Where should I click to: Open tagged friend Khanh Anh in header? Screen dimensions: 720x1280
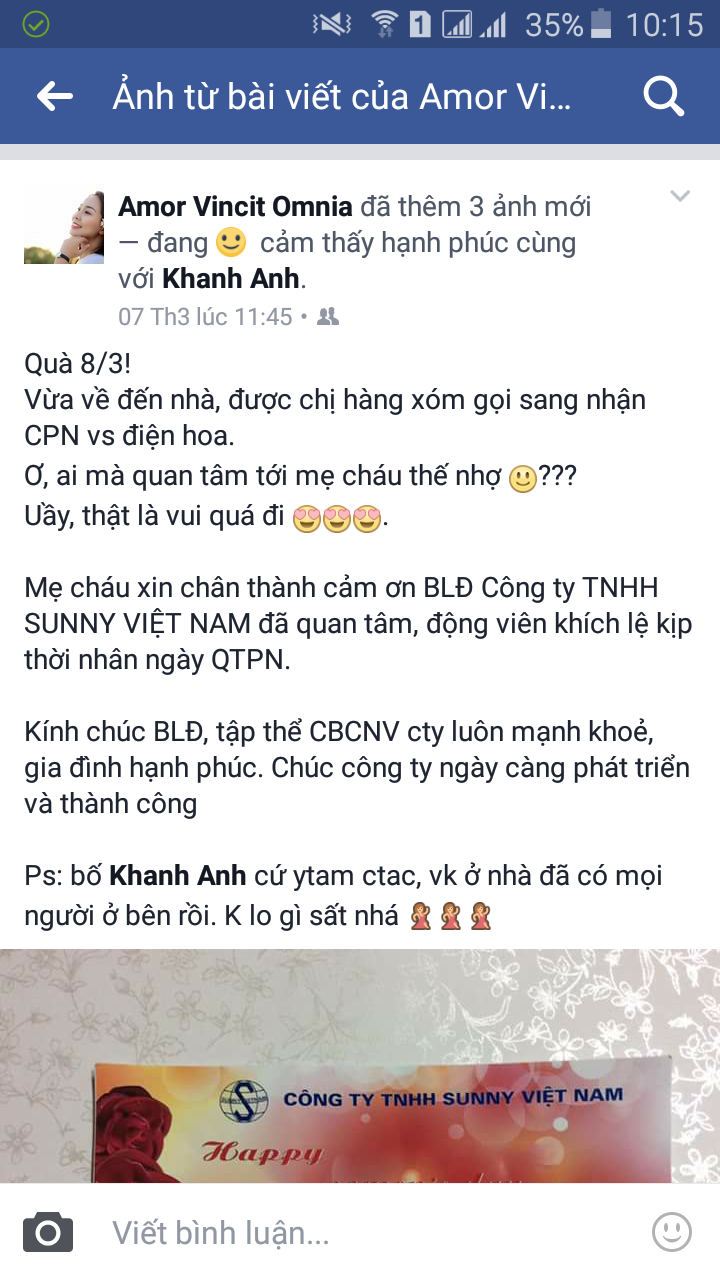coord(231,277)
